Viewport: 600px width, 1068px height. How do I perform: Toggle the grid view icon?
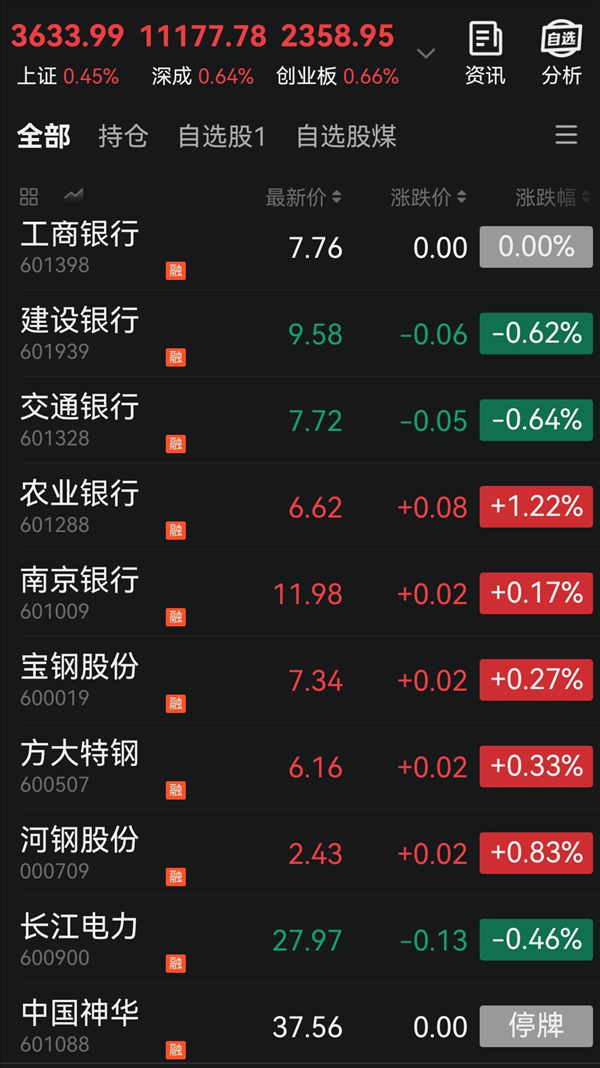[29, 198]
